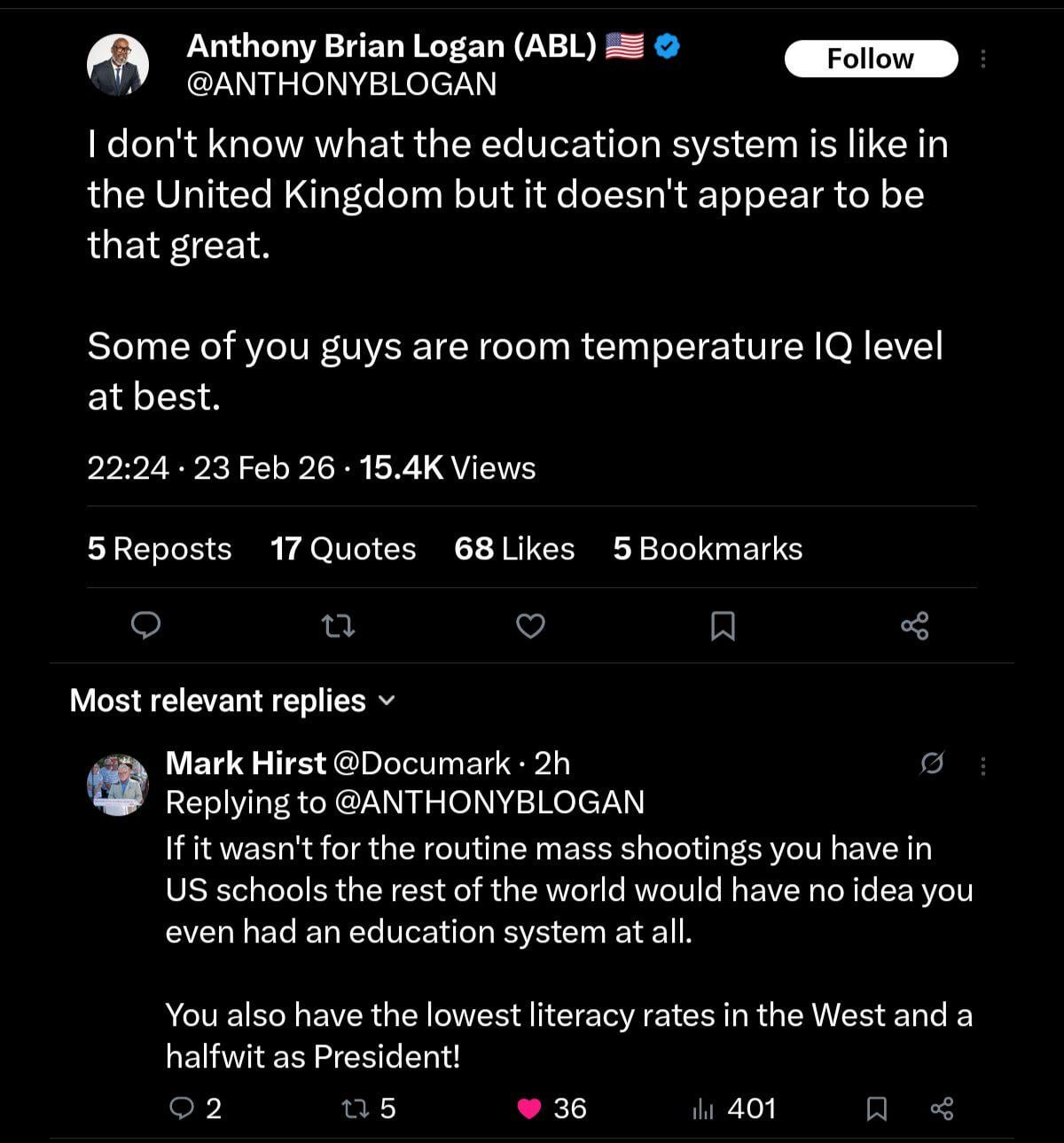Open Anthony Brian Logan's profile picture

118,65
